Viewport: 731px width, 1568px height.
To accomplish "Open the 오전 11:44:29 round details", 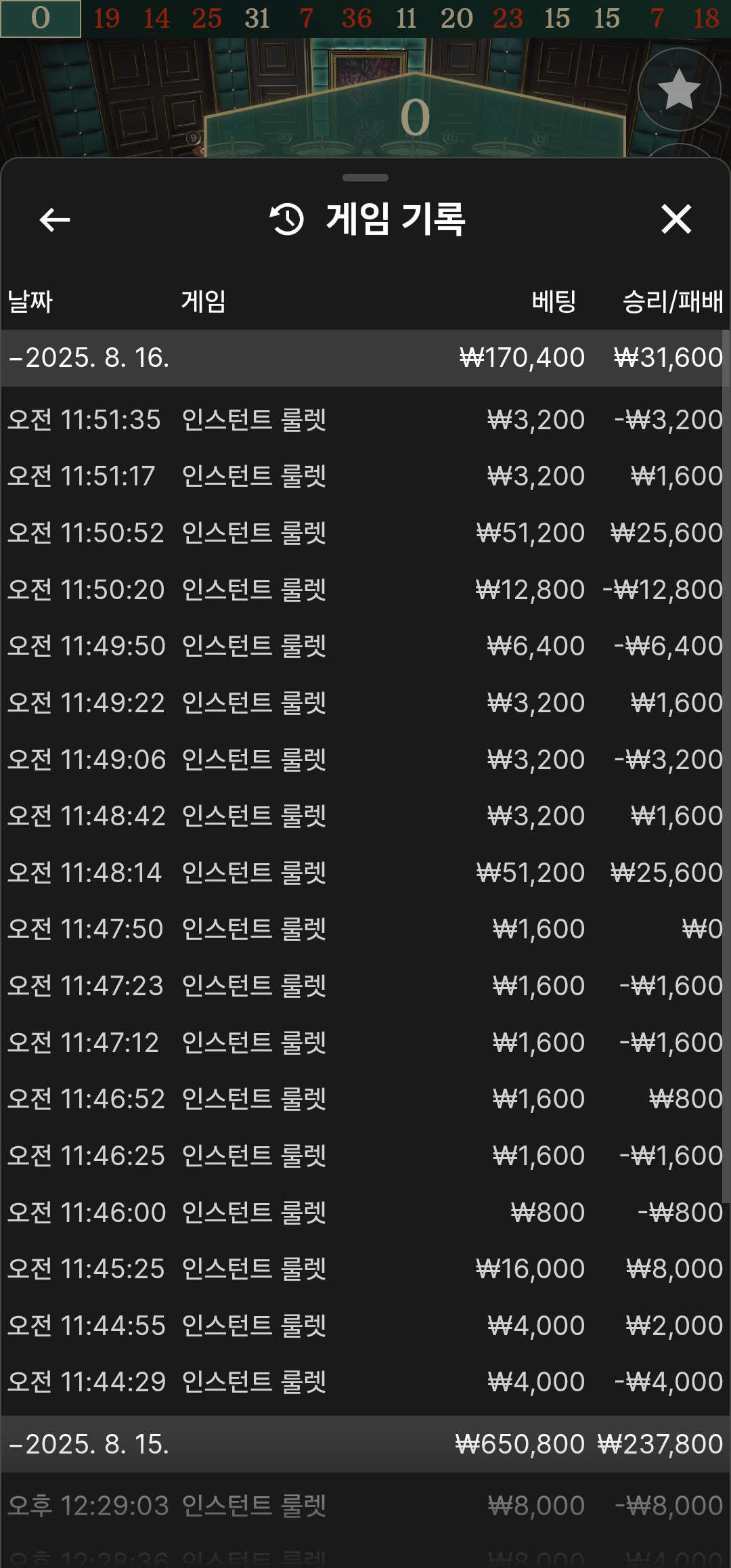I will click(364, 1382).
